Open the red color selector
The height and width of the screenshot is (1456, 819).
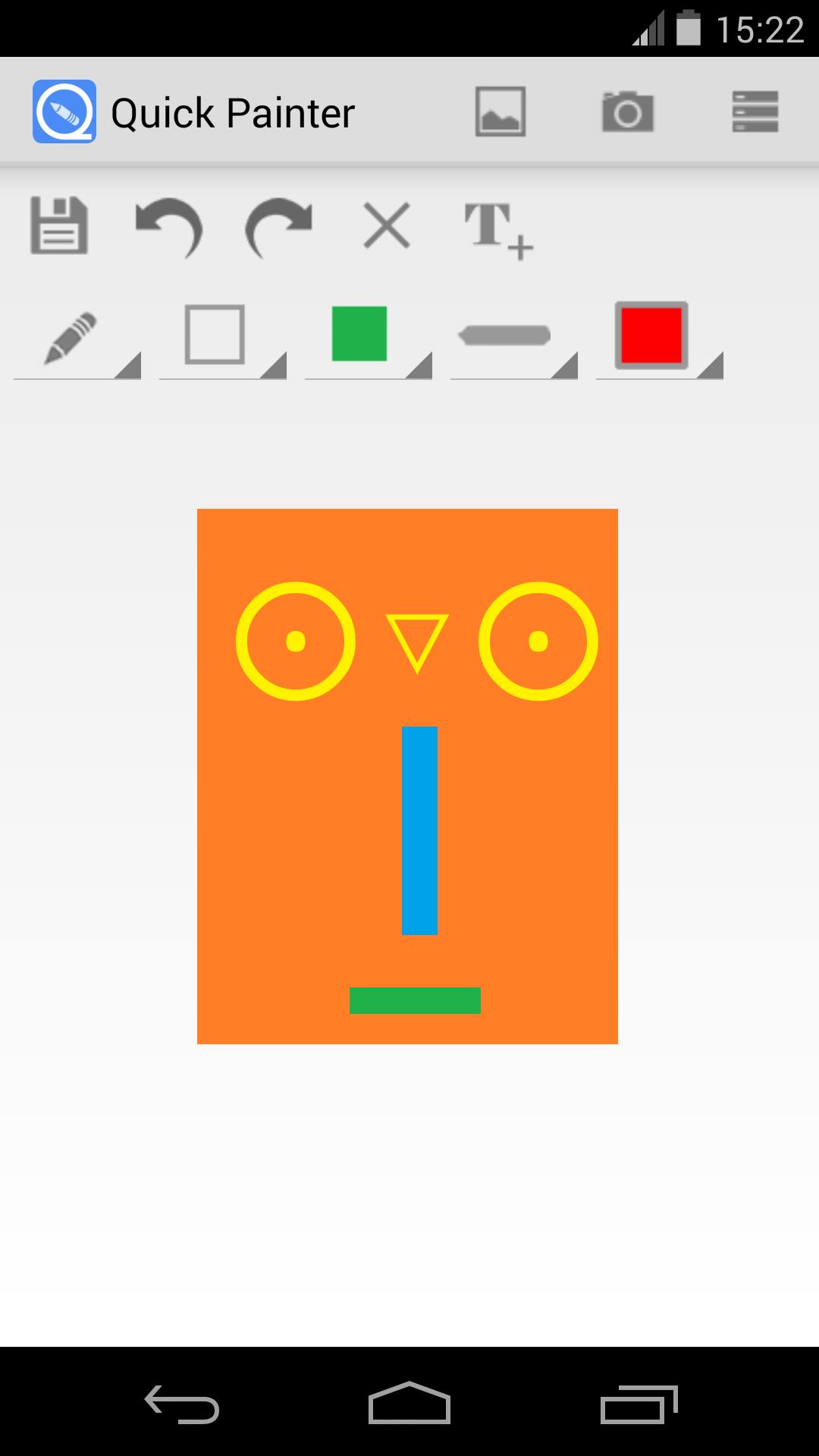(658, 337)
